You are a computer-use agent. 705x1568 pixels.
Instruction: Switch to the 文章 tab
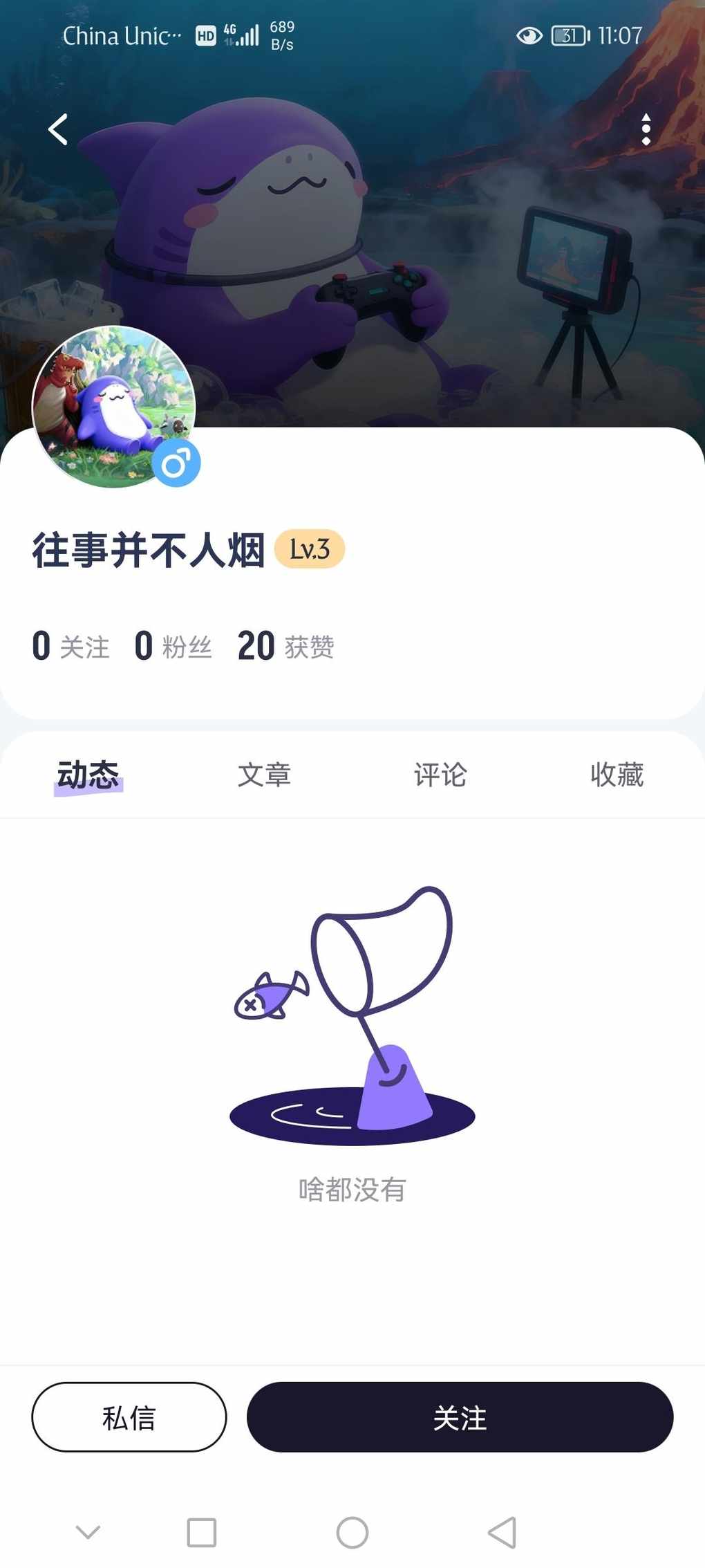[264, 775]
